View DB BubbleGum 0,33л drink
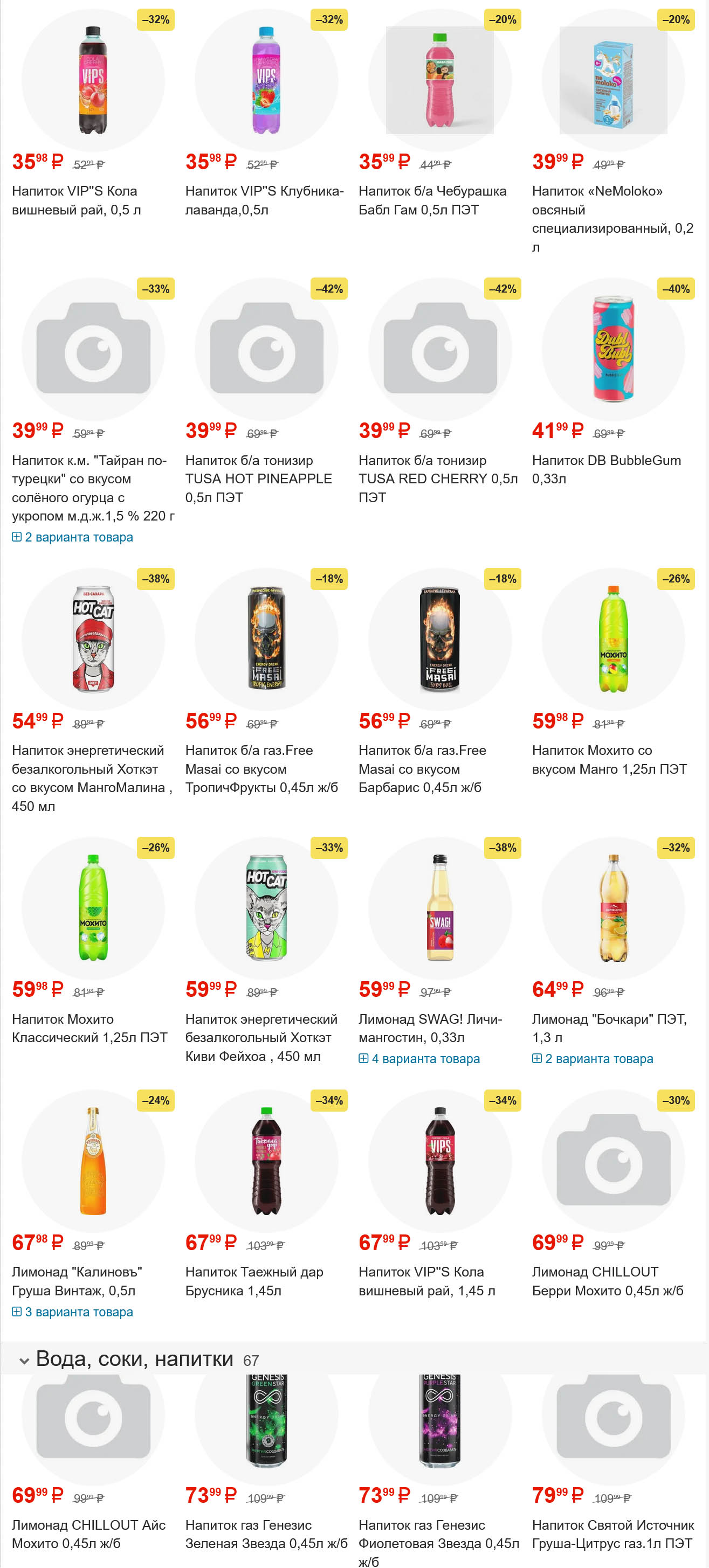 coord(606,469)
